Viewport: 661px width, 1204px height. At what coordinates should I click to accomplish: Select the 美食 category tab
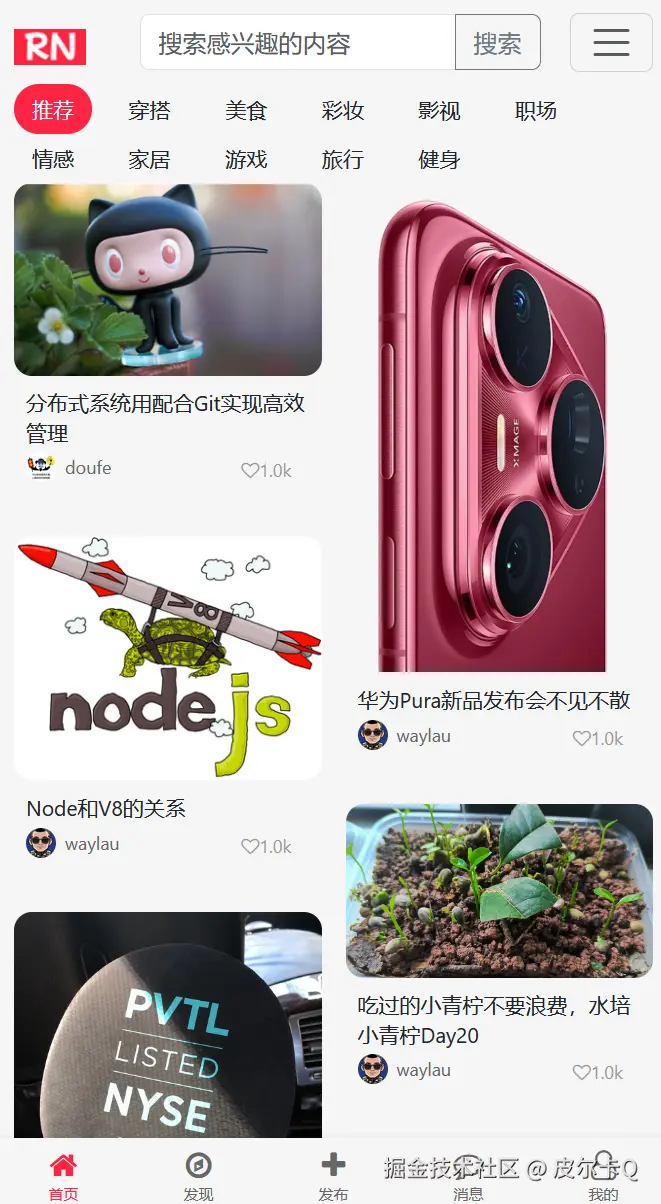[x=246, y=110]
